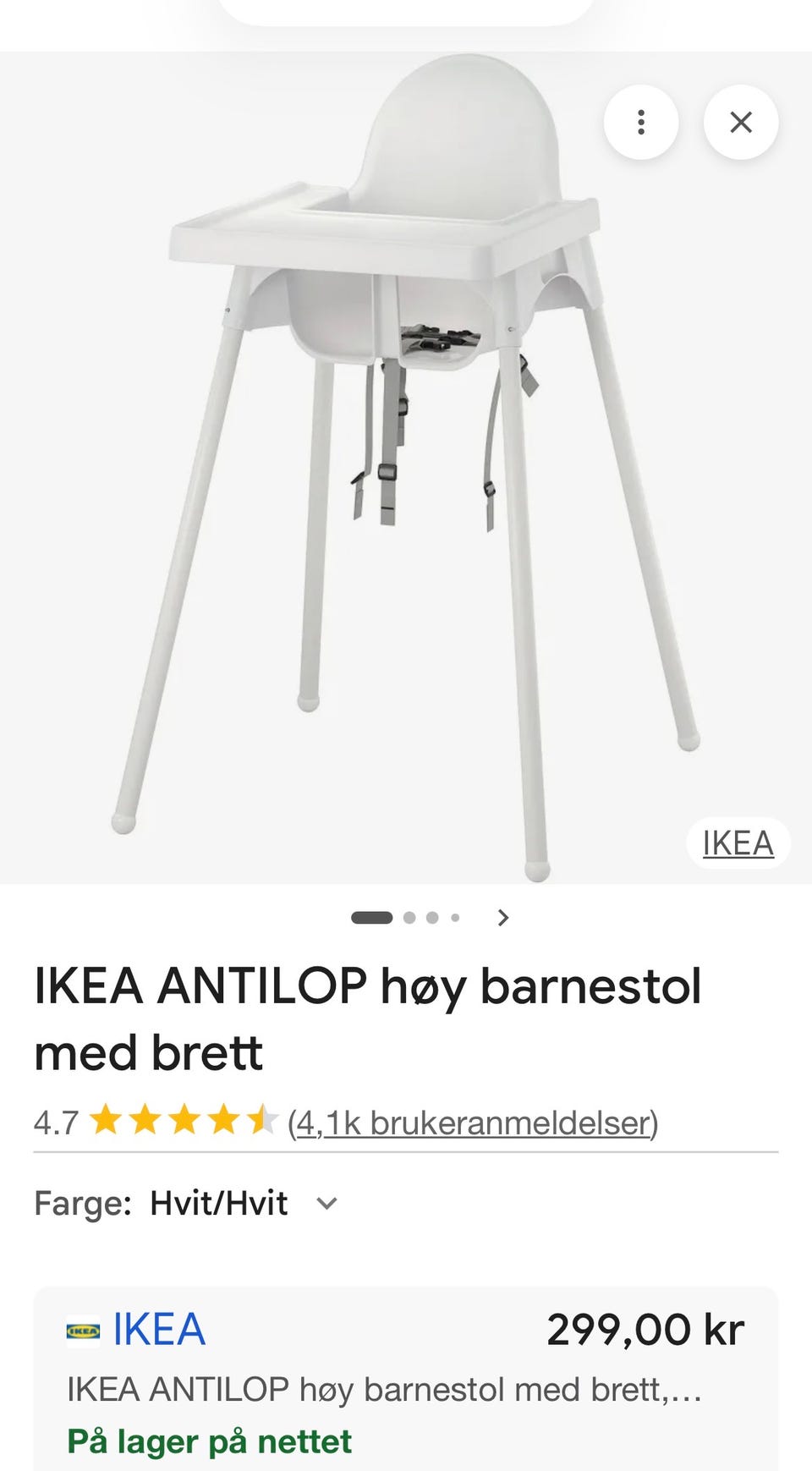This screenshot has width=812, height=1471.
Task: Open the IKEA offer for 299,00 kr
Action: 406,1379
